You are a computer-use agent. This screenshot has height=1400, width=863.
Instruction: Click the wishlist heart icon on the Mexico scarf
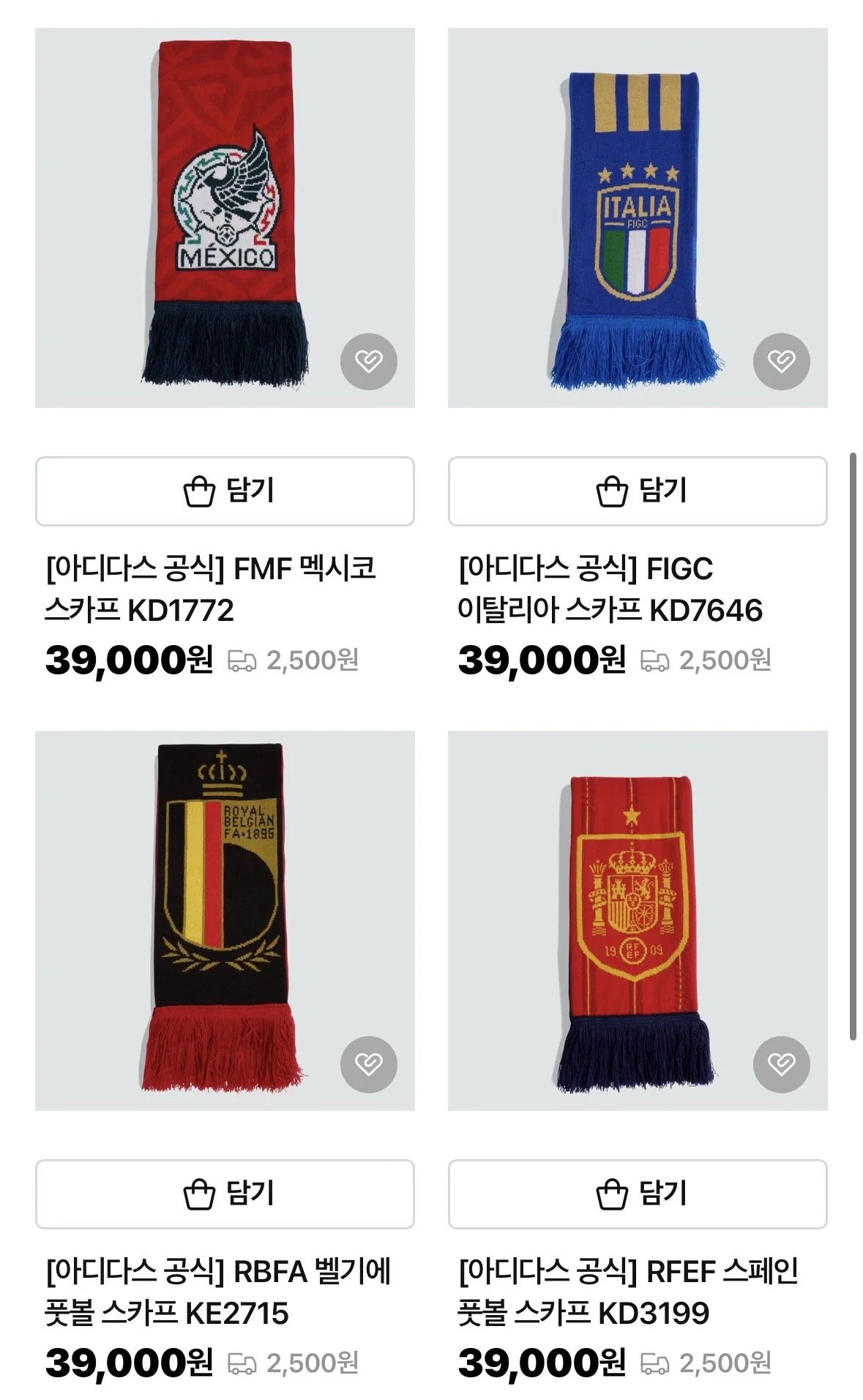point(369,360)
